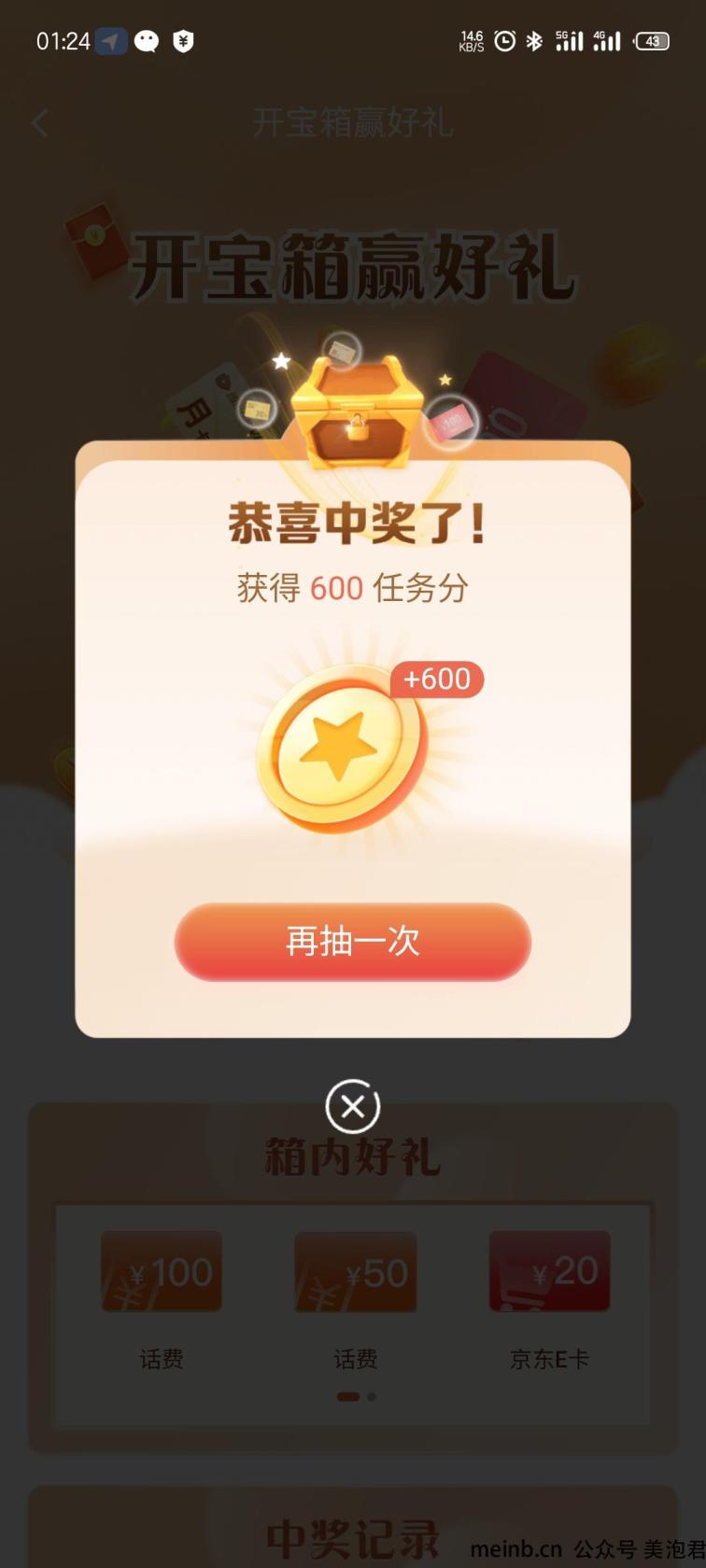Tap 再抽一次 to draw again
Viewport: 706px width, 1568px height.
point(352,941)
